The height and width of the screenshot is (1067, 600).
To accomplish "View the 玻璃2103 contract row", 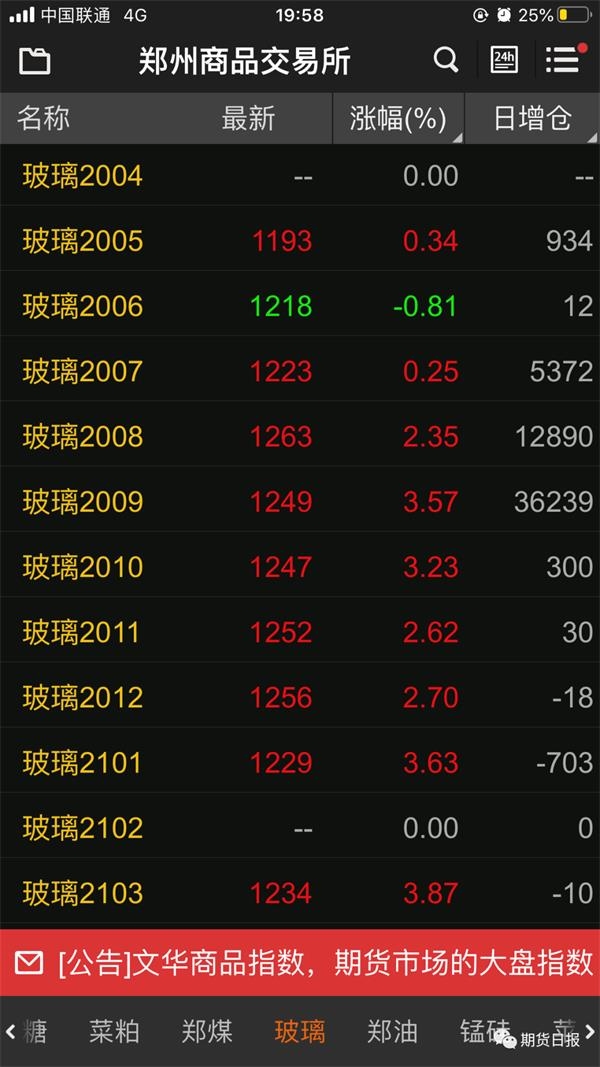I will pos(300,893).
